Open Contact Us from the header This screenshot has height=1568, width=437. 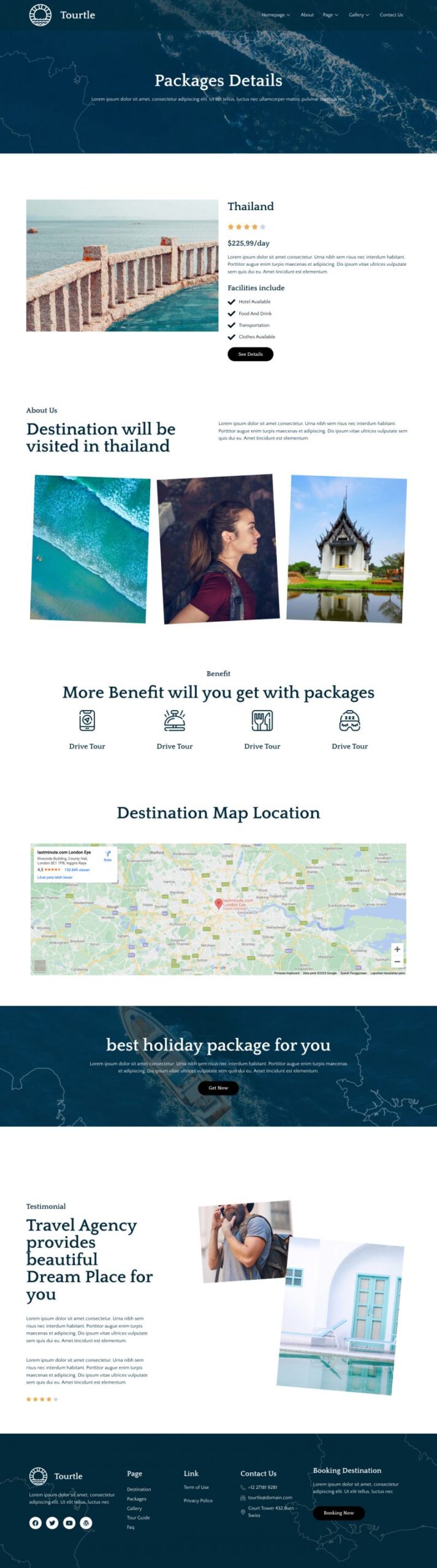391,15
